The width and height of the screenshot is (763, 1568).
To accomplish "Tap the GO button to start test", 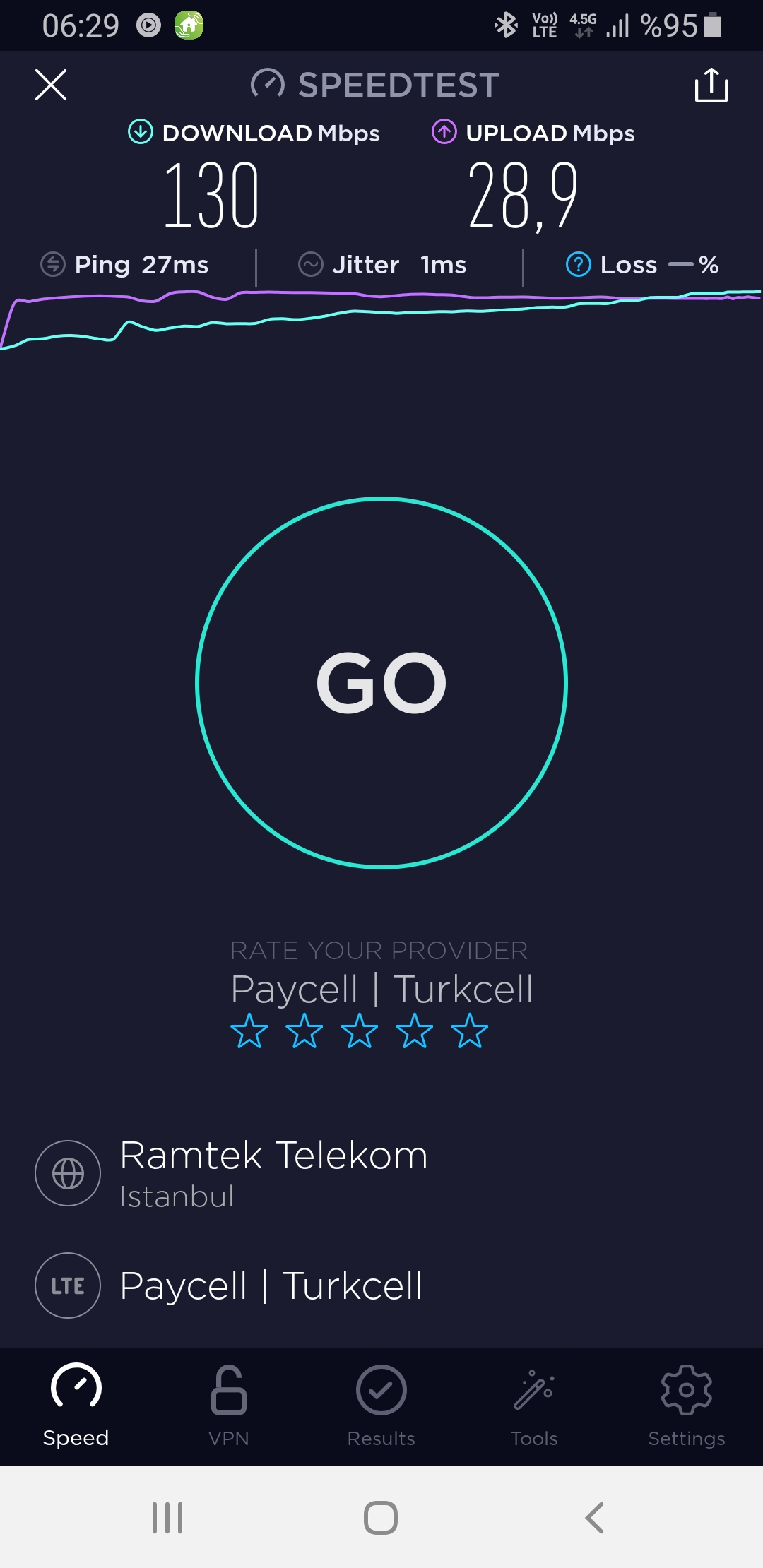I will 381,682.
